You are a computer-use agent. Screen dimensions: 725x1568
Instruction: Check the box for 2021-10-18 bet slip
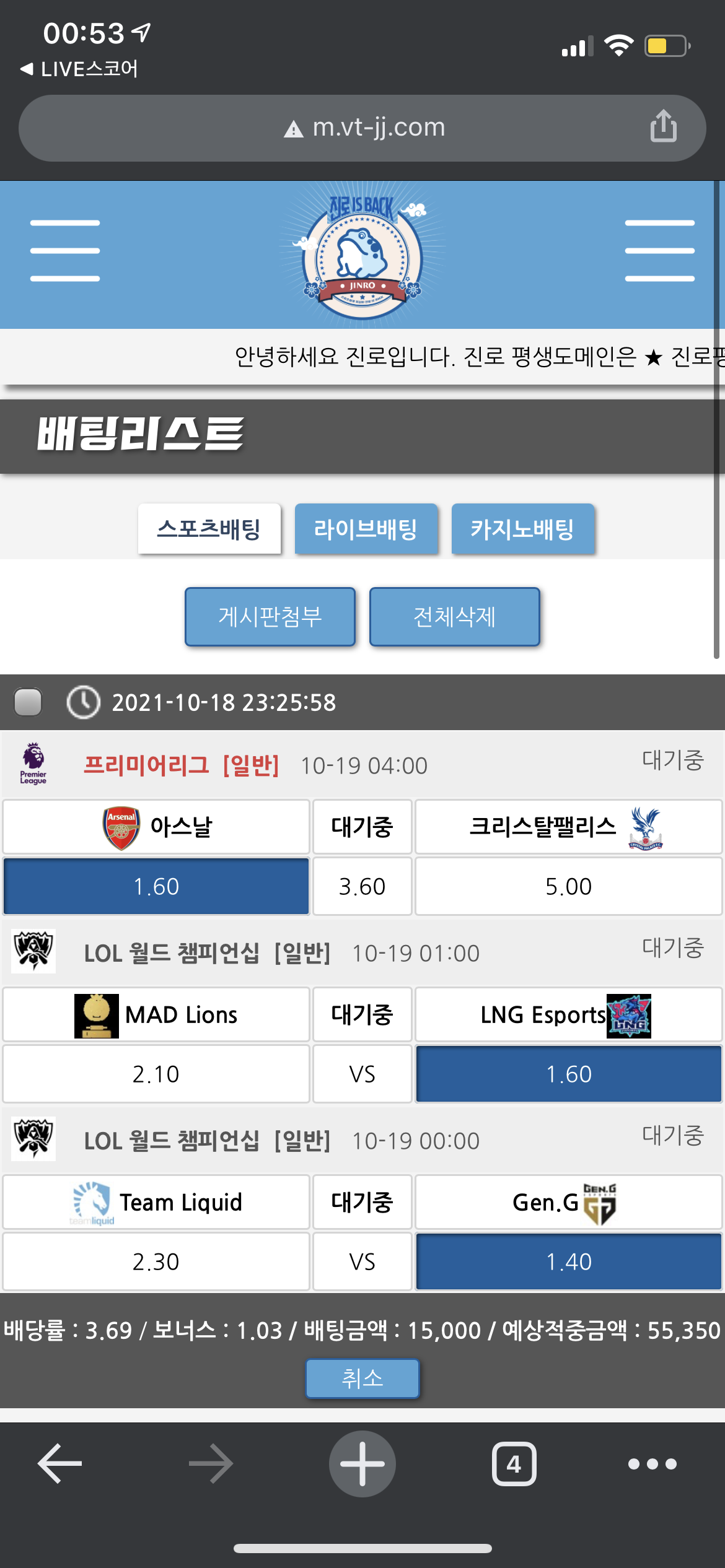tap(28, 702)
